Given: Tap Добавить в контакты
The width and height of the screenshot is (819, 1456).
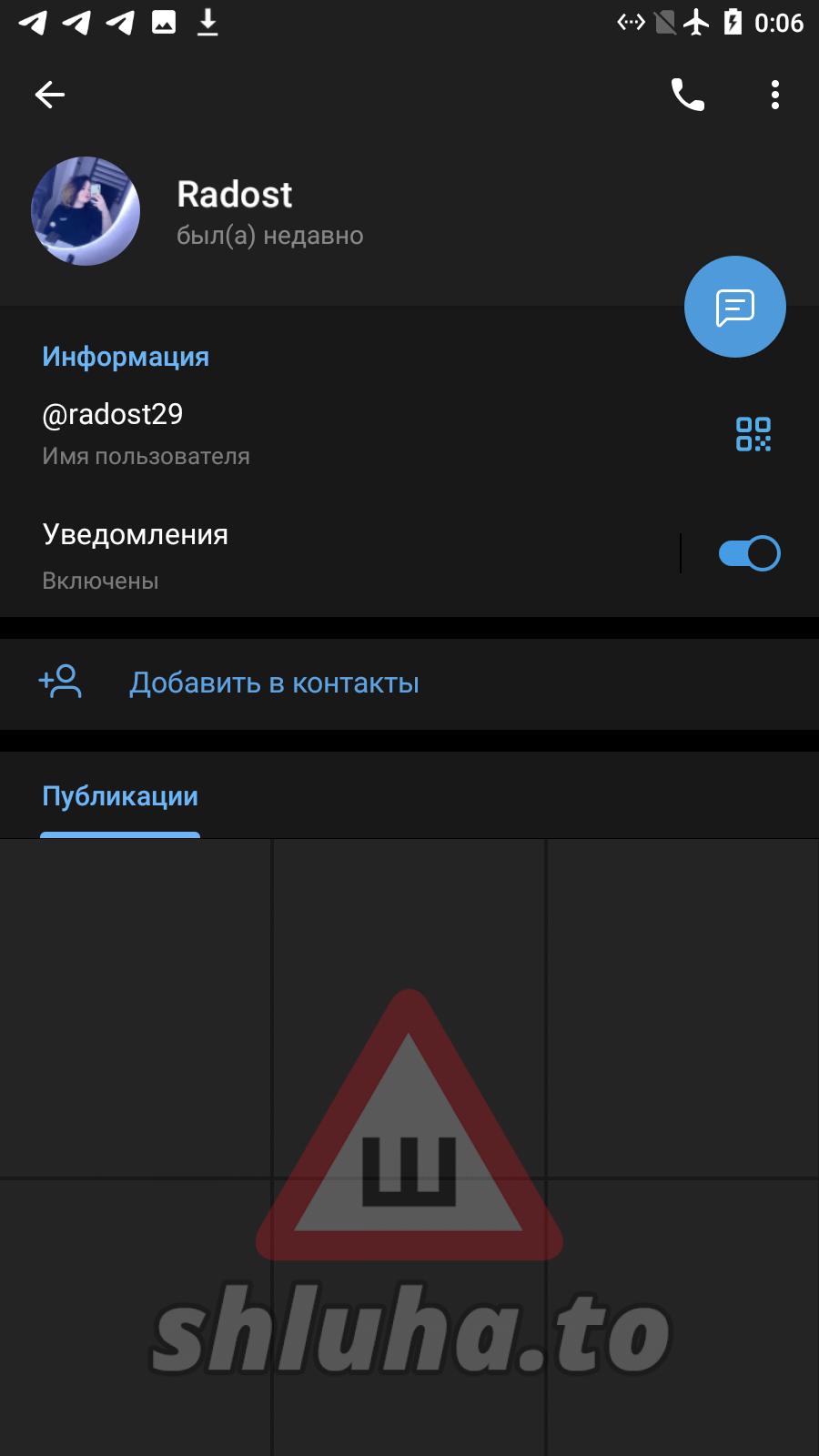Looking at the screenshot, I should point(274,683).
